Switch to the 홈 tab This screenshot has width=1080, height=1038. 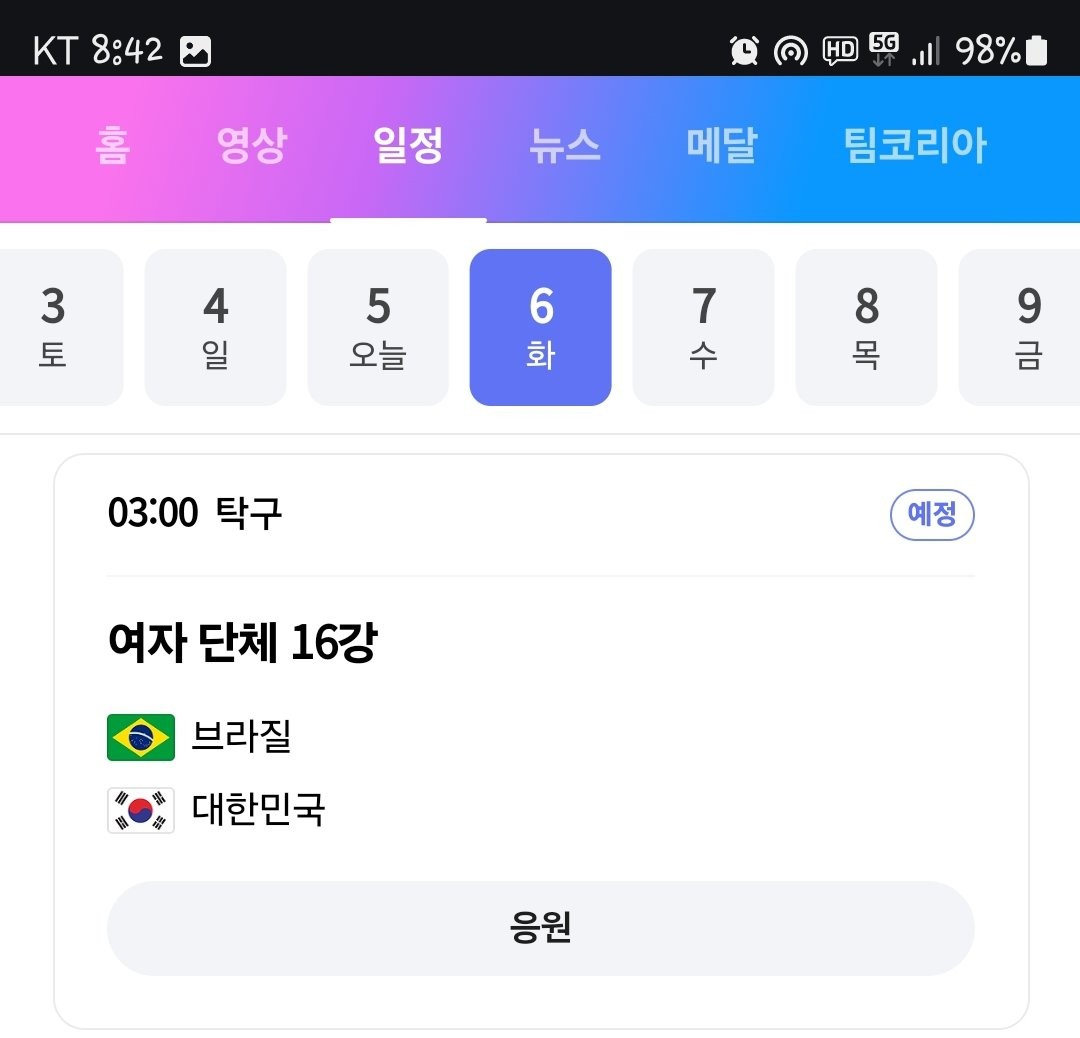tap(113, 146)
